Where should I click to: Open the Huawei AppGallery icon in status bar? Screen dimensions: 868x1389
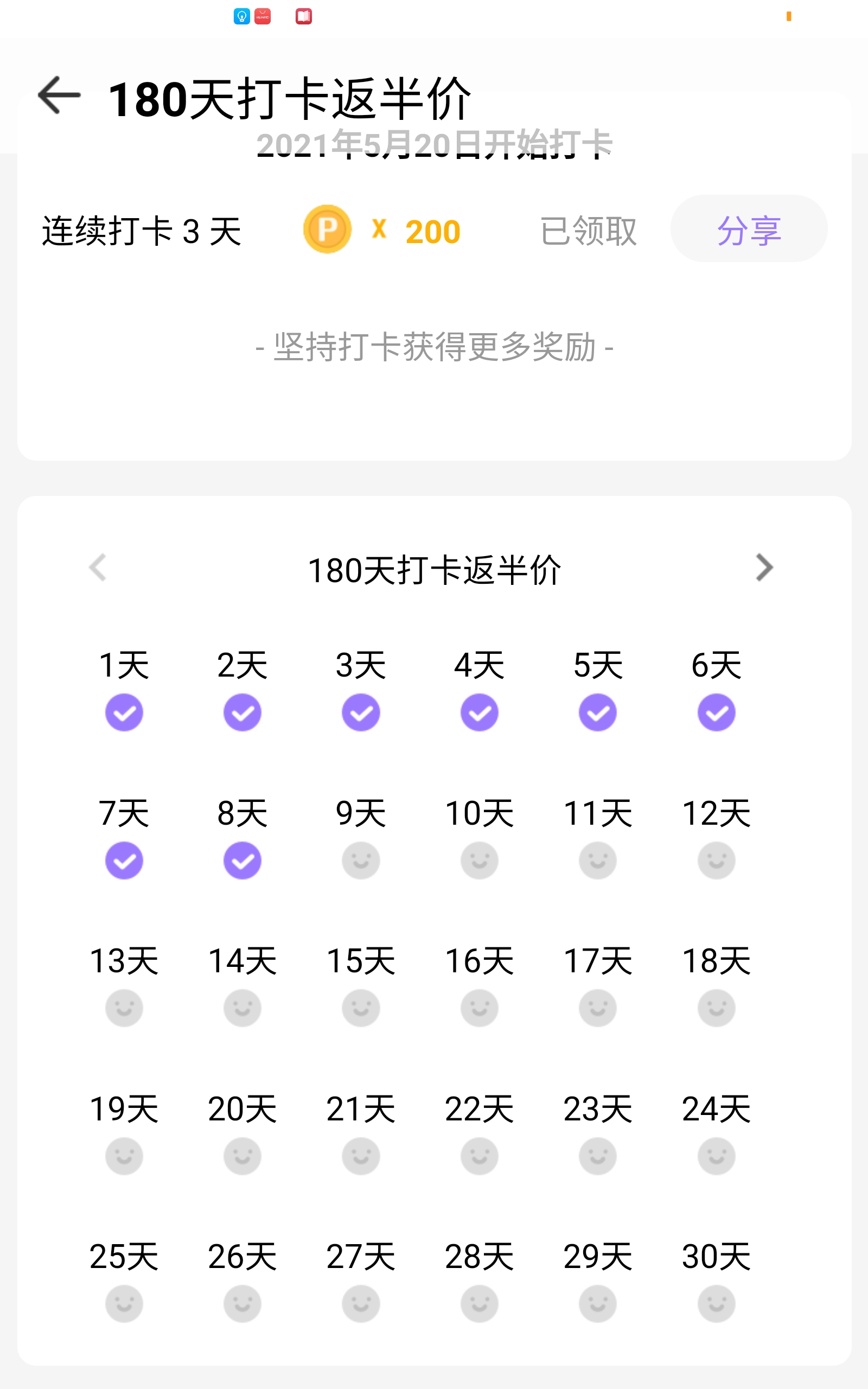click(262, 17)
